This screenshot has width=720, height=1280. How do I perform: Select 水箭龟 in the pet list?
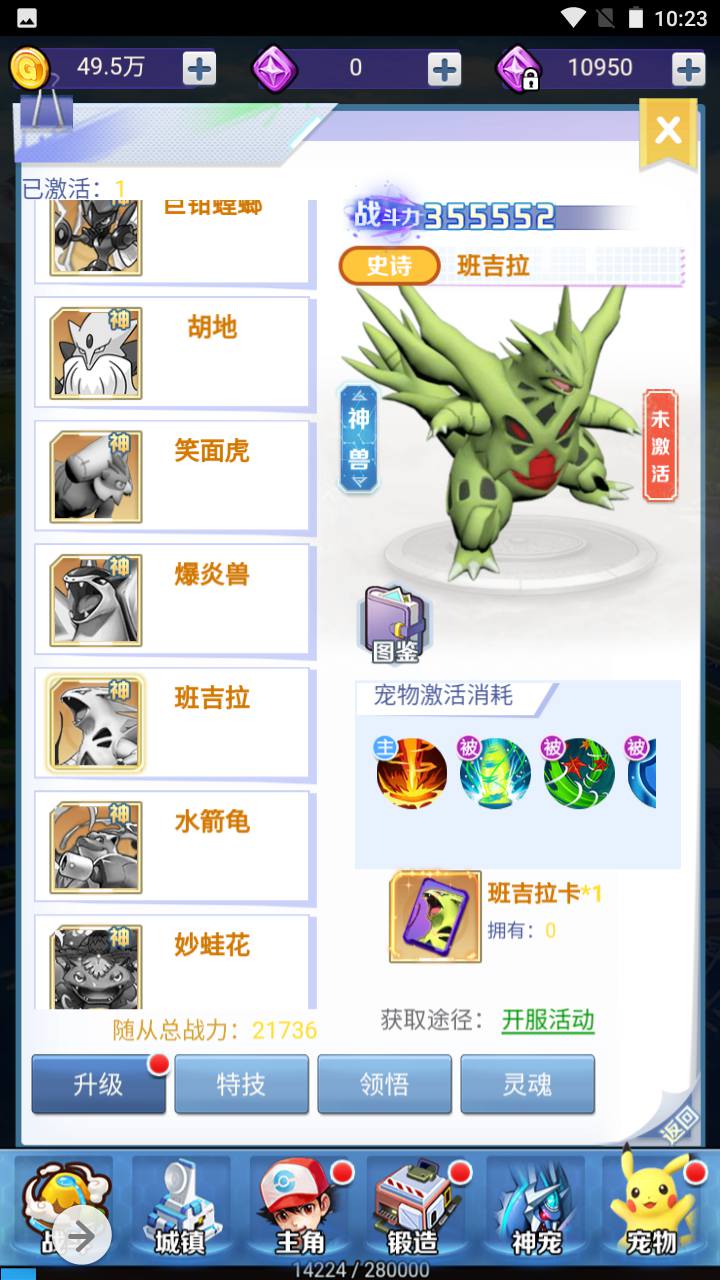[175, 846]
